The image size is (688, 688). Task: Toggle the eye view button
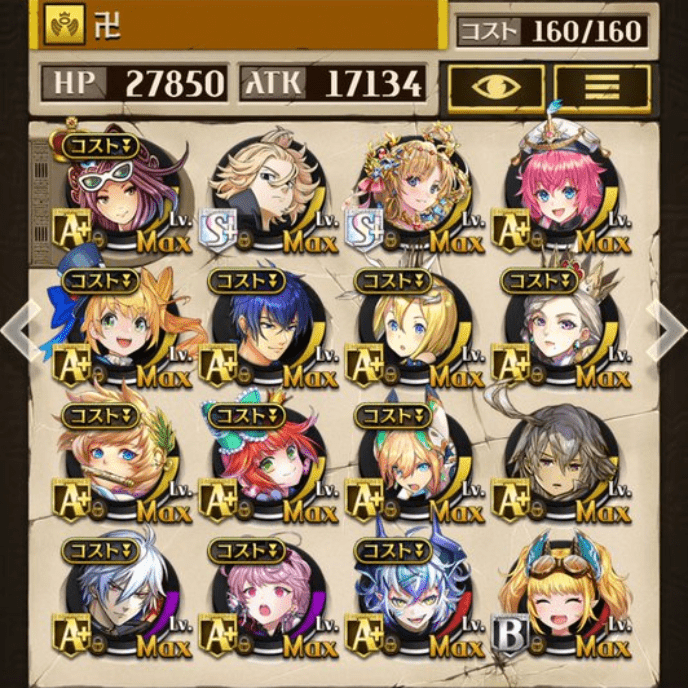point(495,85)
